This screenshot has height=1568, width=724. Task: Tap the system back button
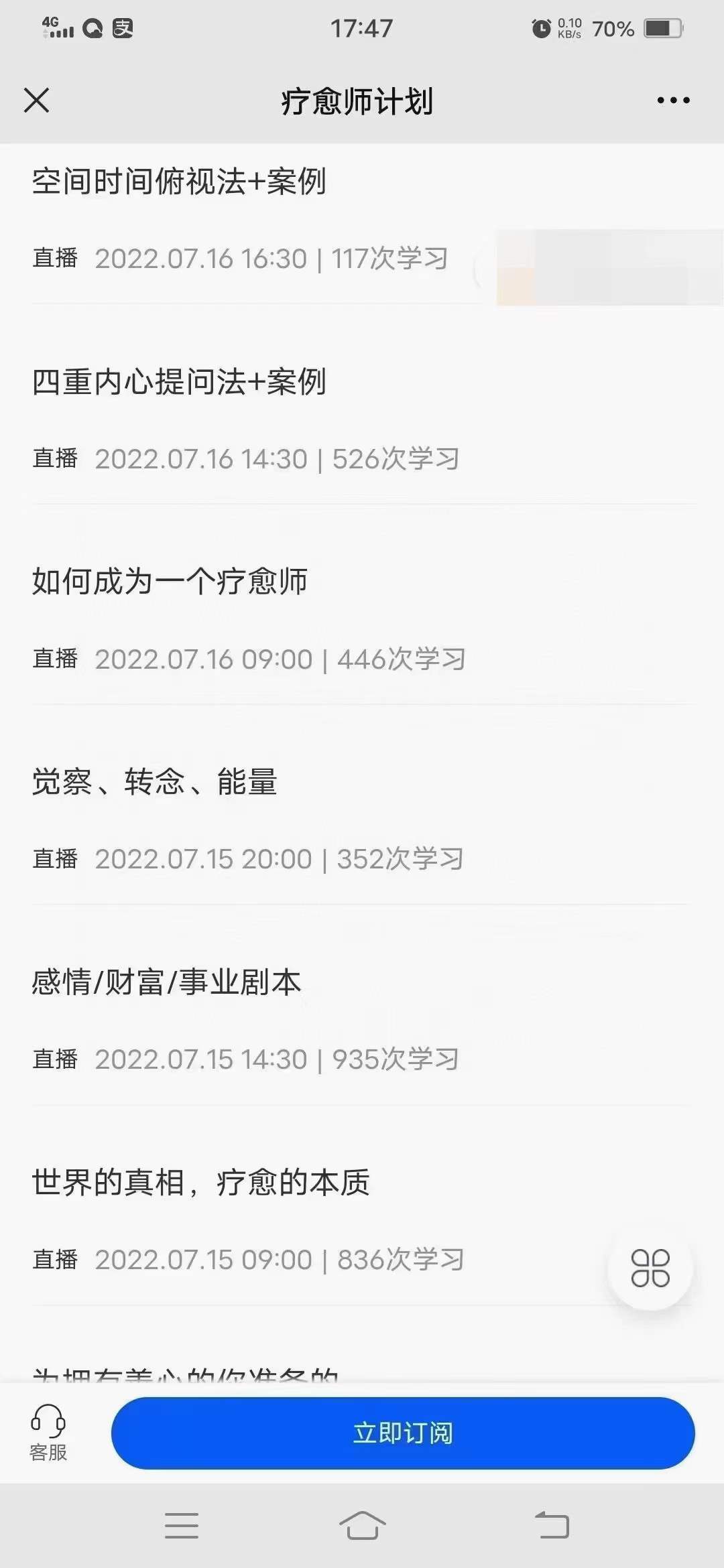[552, 1526]
